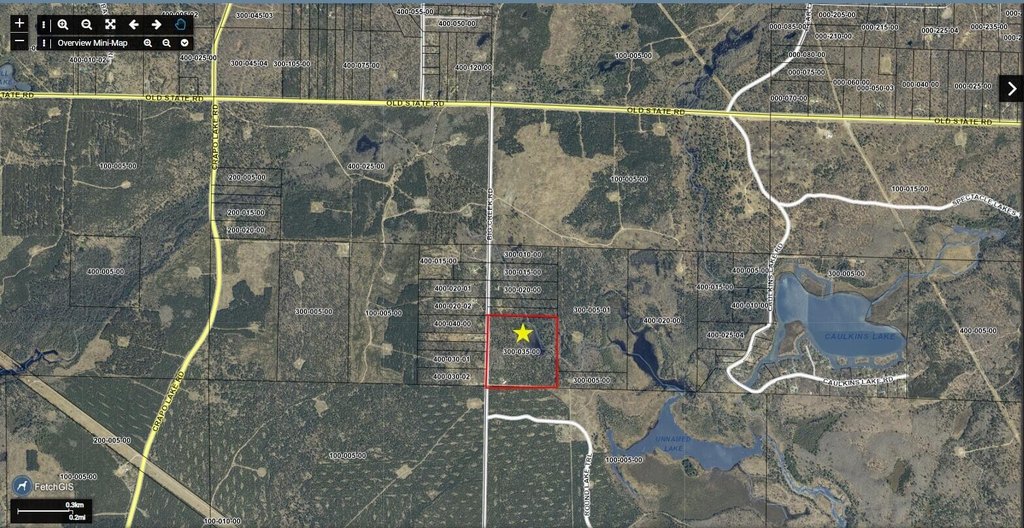Go to previous map extent
The image size is (1024, 528).
[133, 23]
